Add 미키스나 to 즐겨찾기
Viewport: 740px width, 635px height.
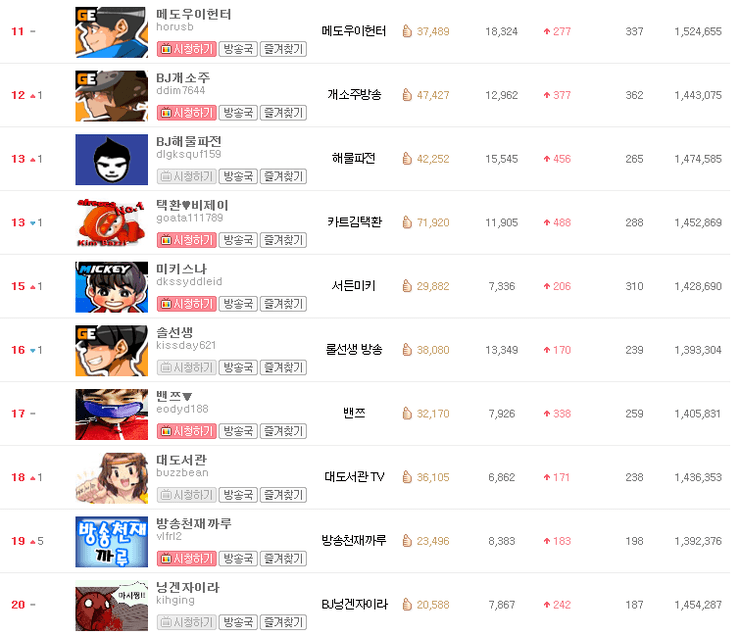click(283, 304)
